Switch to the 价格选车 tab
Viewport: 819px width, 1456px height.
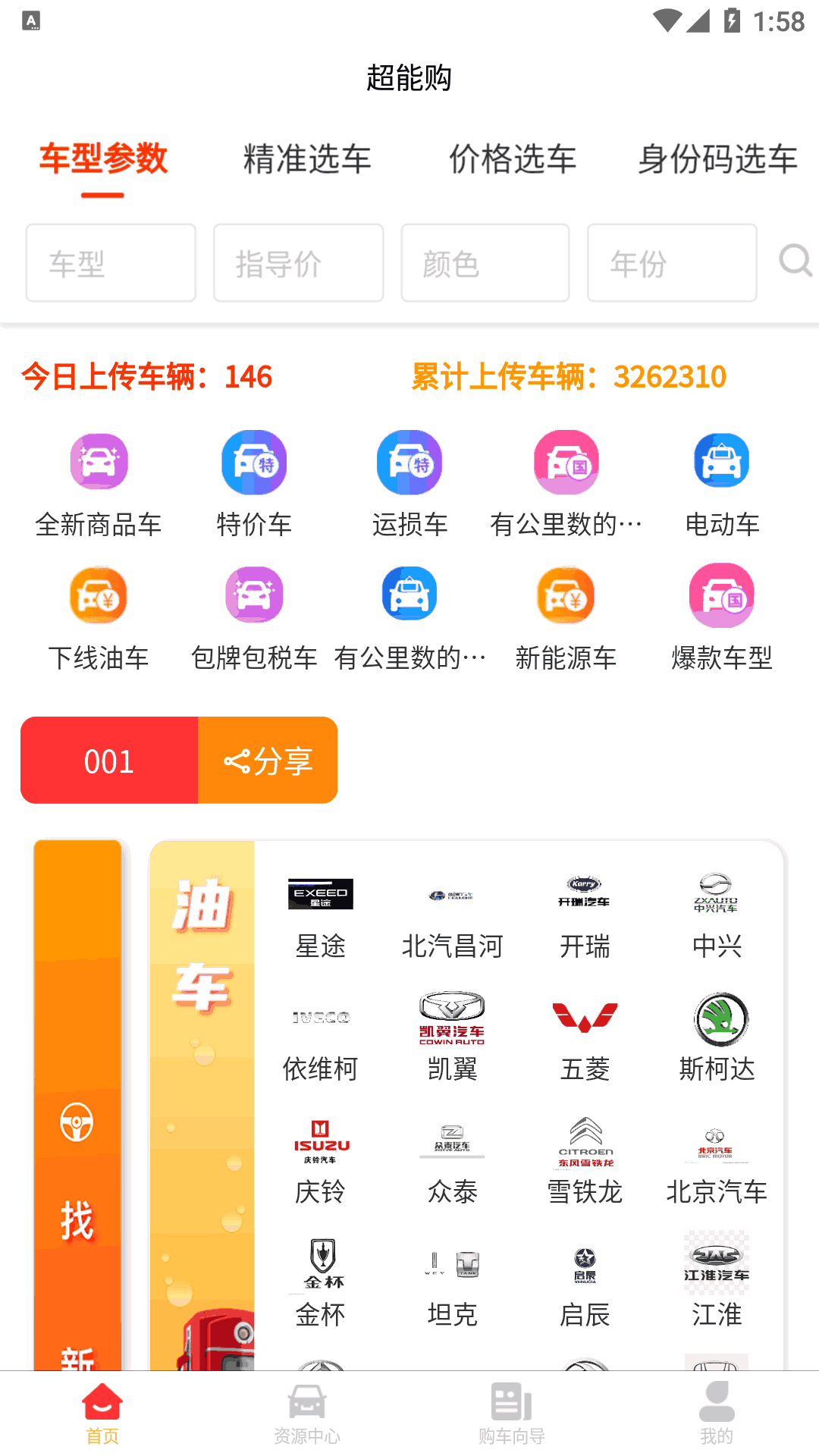click(x=513, y=159)
